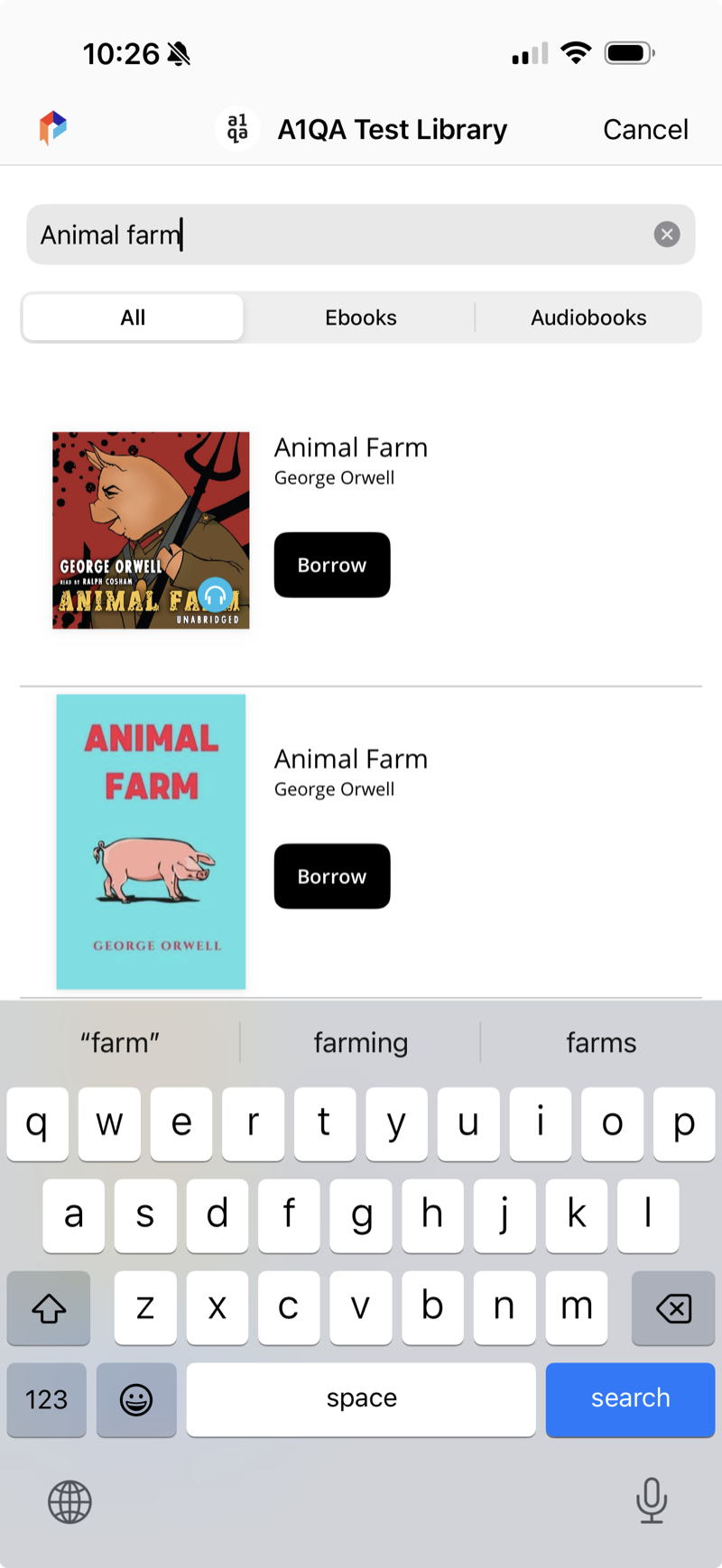
Task: Open the A1QA Test Library selector
Action: point(363,129)
